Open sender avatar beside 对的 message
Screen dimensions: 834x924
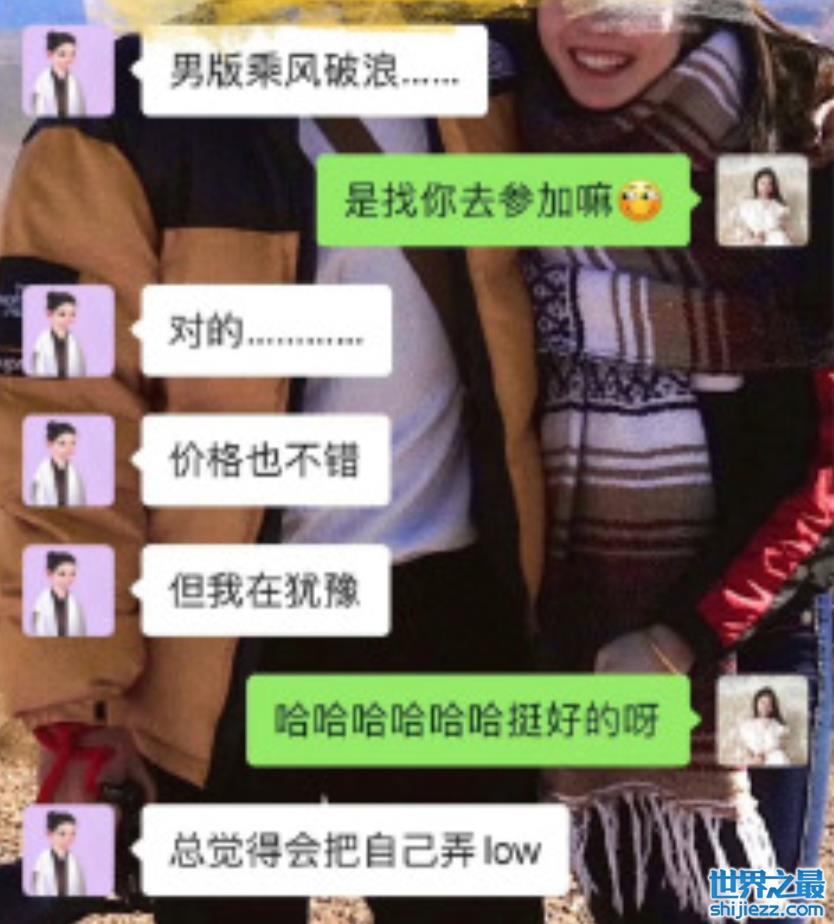(68, 331)
